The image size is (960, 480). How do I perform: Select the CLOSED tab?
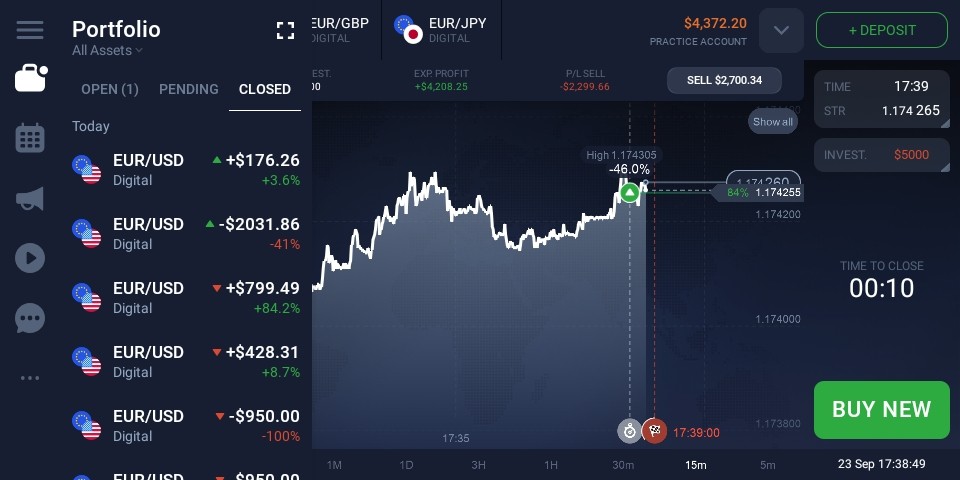(x=264, y=89)
